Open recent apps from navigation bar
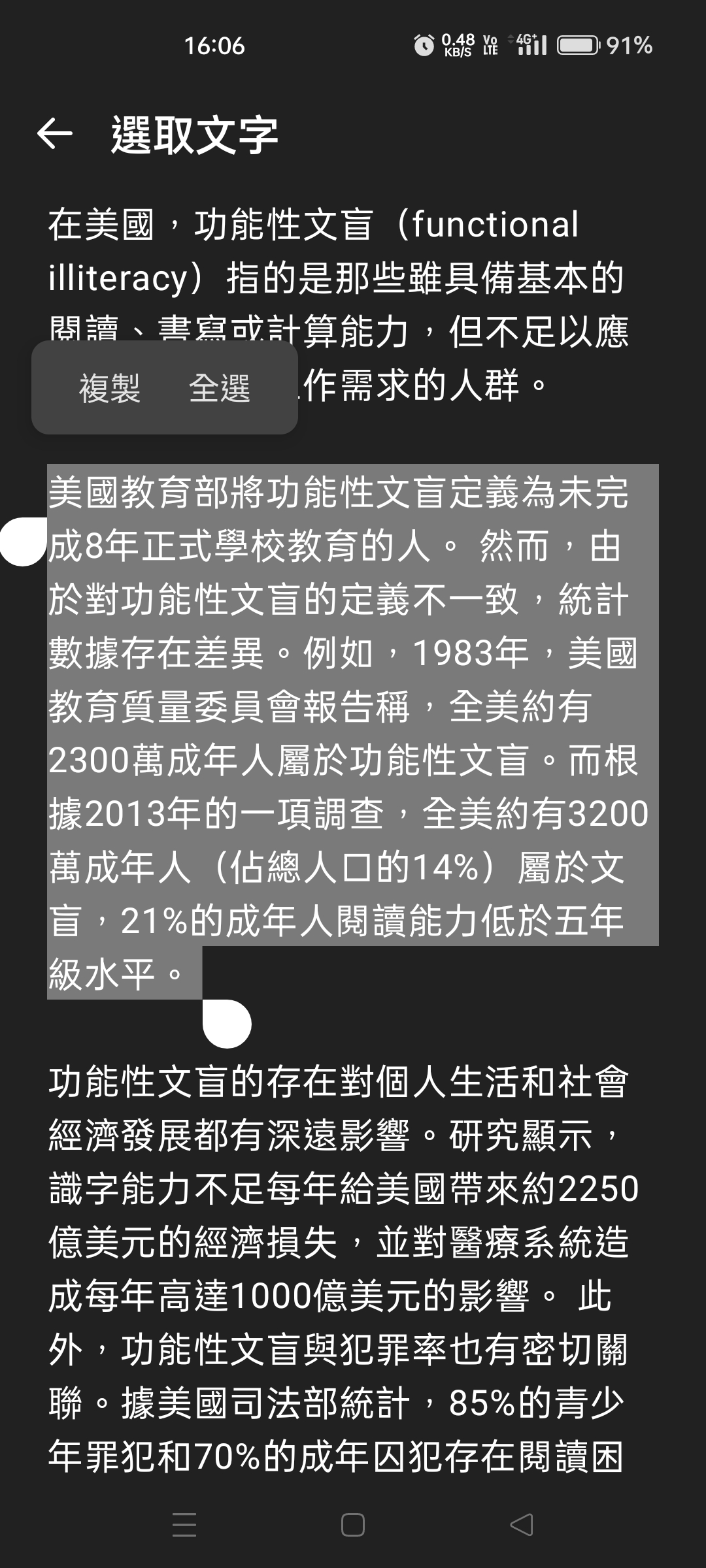The width and height of the screenshot is (706, 1568). tap(184, 1525)
